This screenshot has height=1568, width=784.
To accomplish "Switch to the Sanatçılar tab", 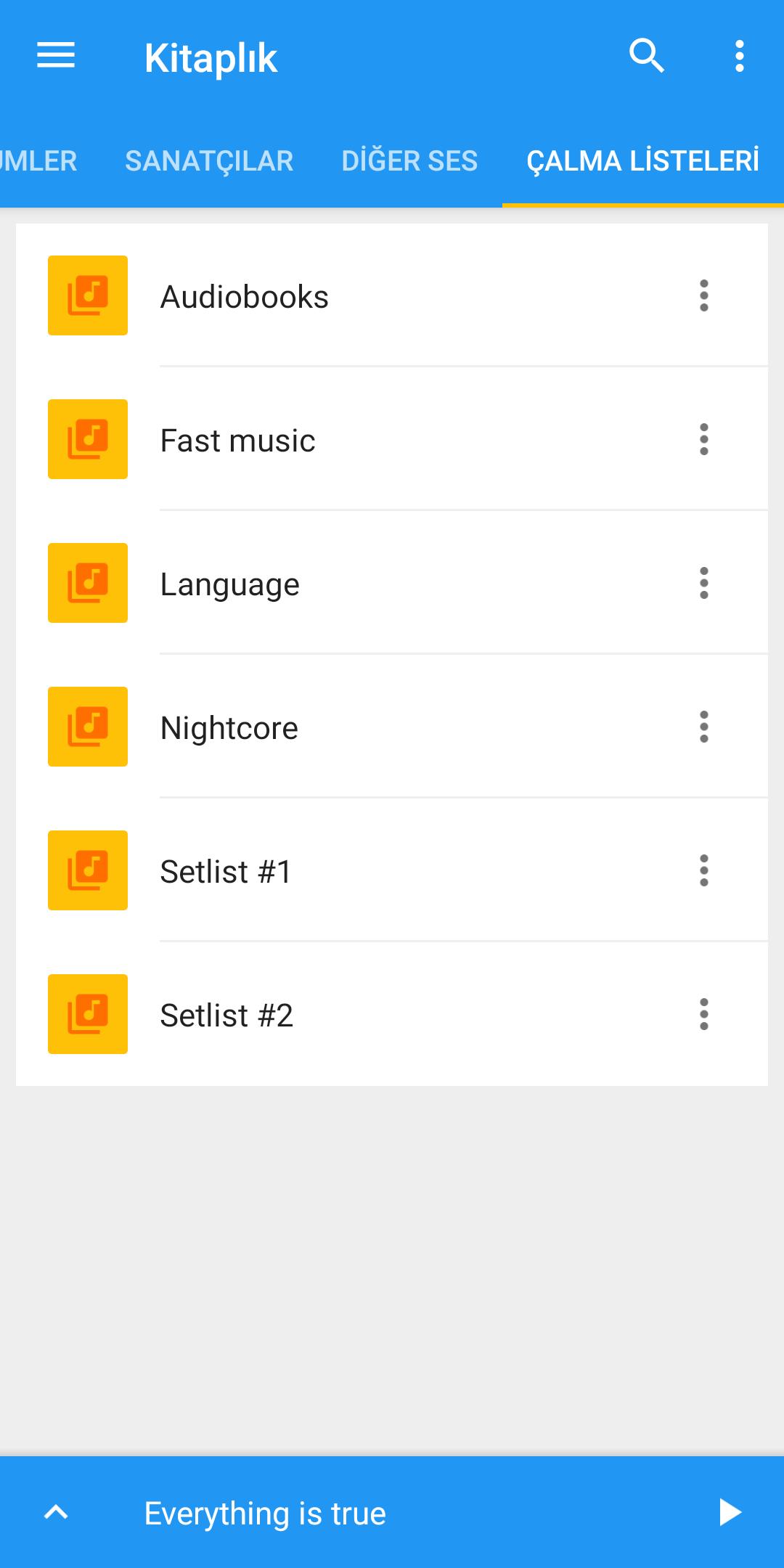I will coord(209,161).
